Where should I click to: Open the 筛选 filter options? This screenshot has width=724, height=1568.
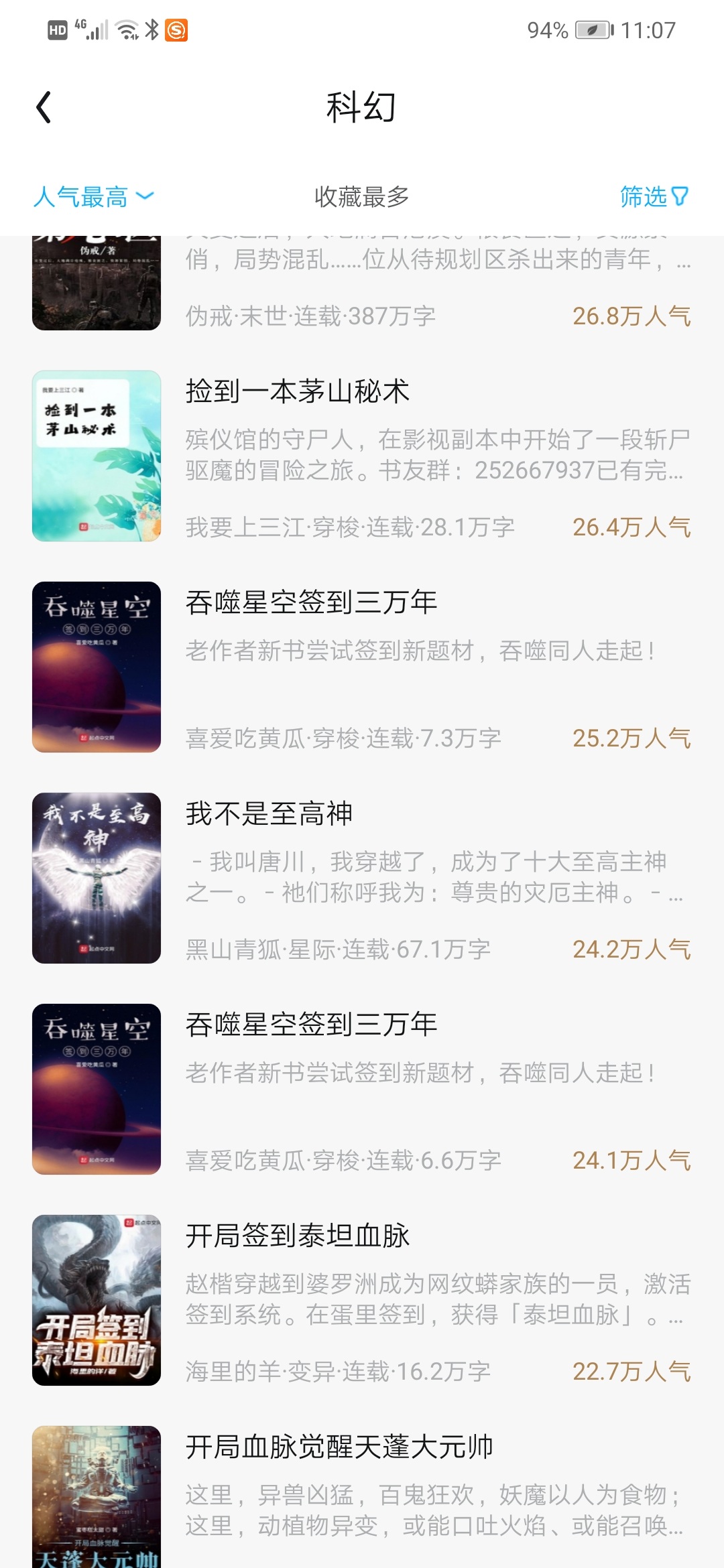(x=653, y=197)
